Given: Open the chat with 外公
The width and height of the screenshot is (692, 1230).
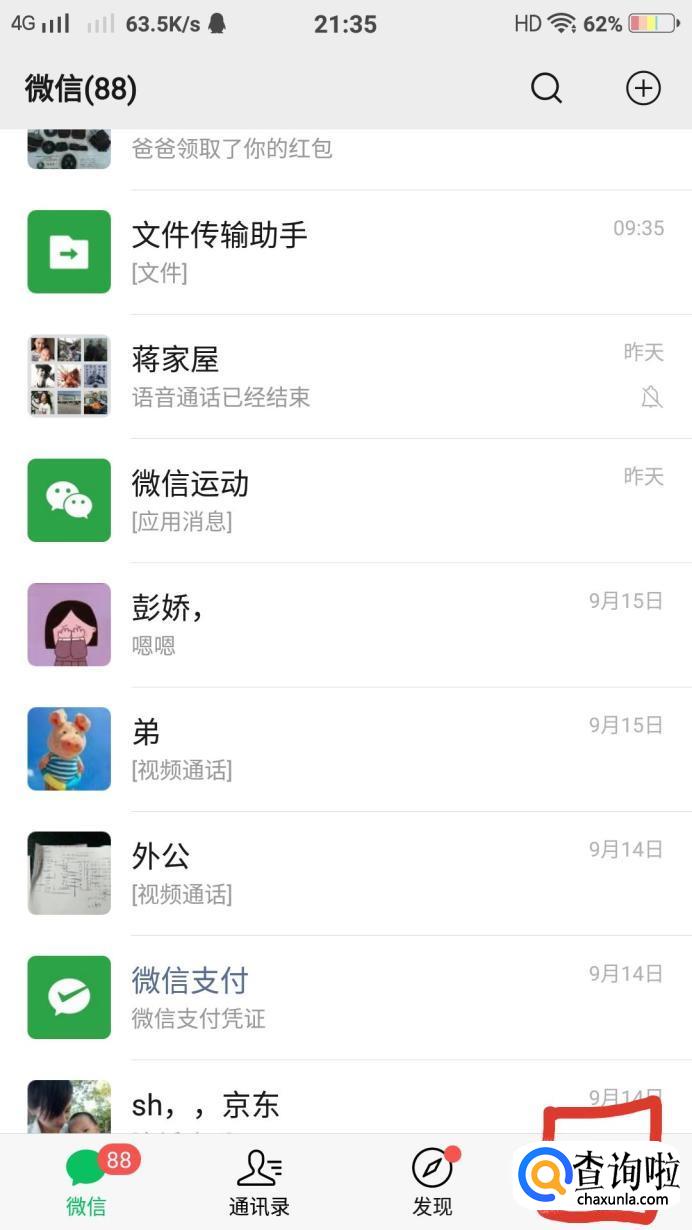Looking at the screenshot, I should (x=346, y=872).
